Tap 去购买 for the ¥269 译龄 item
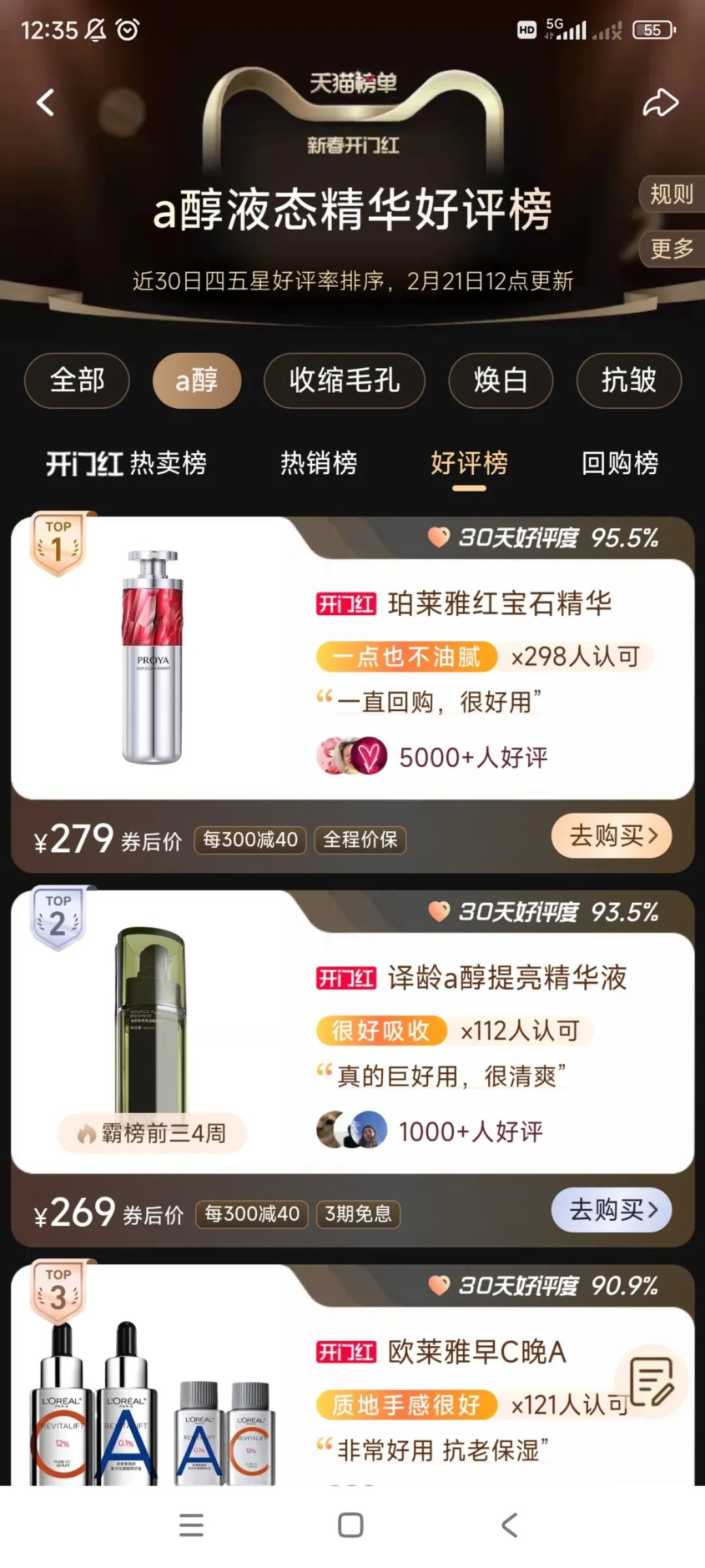Viewport: 705px width, 1568px height. click(611, 1210)
